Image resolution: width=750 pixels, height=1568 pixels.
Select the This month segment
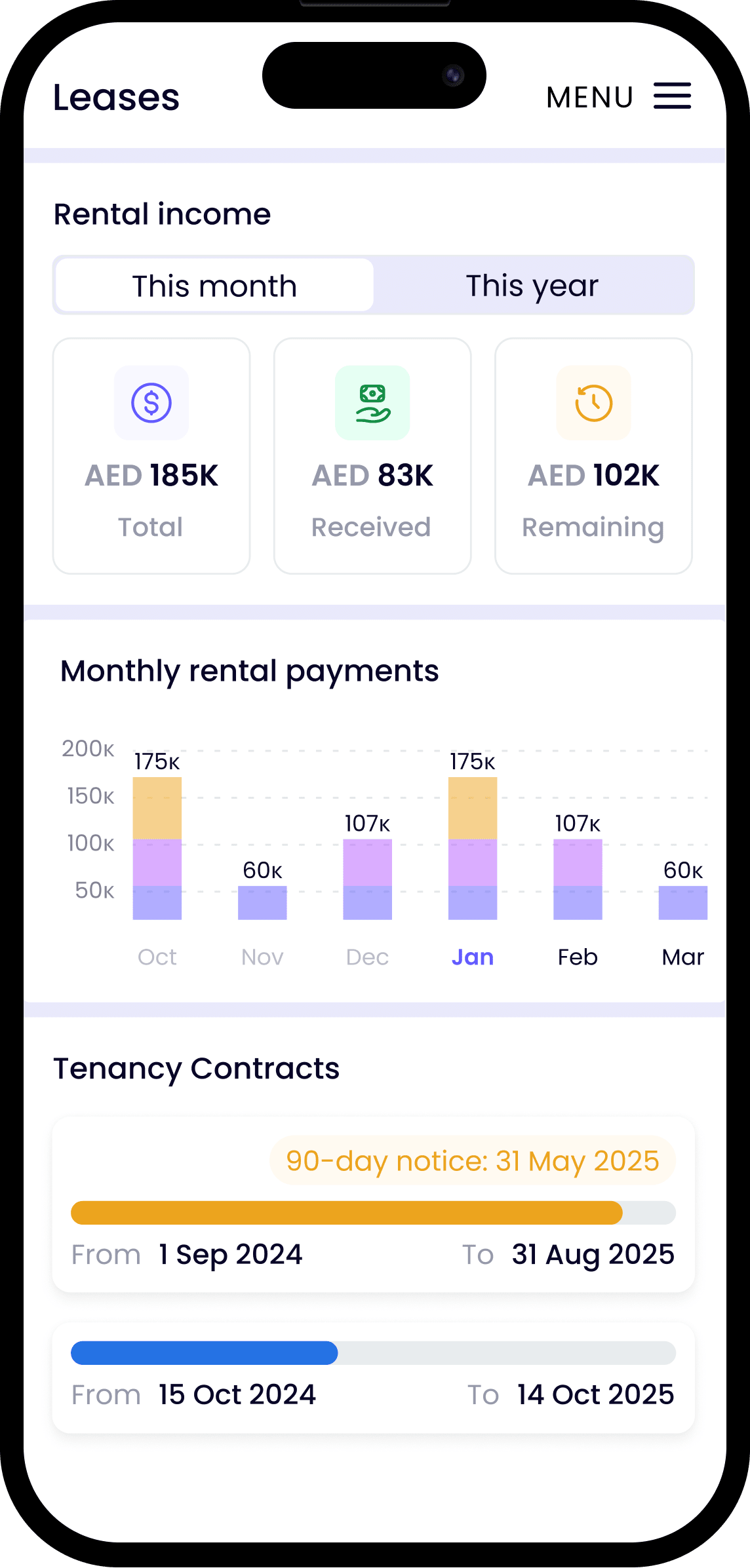tap(214, 286)
